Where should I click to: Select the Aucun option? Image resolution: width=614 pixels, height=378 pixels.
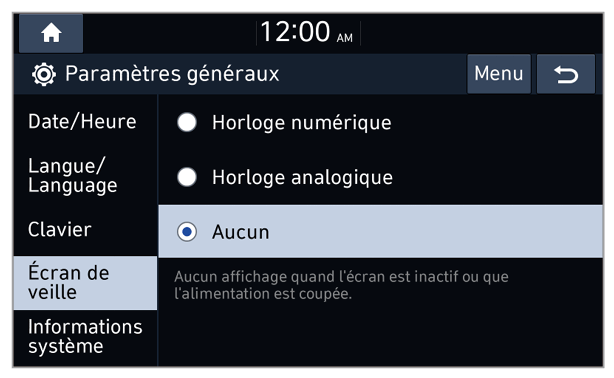point(380,232)
